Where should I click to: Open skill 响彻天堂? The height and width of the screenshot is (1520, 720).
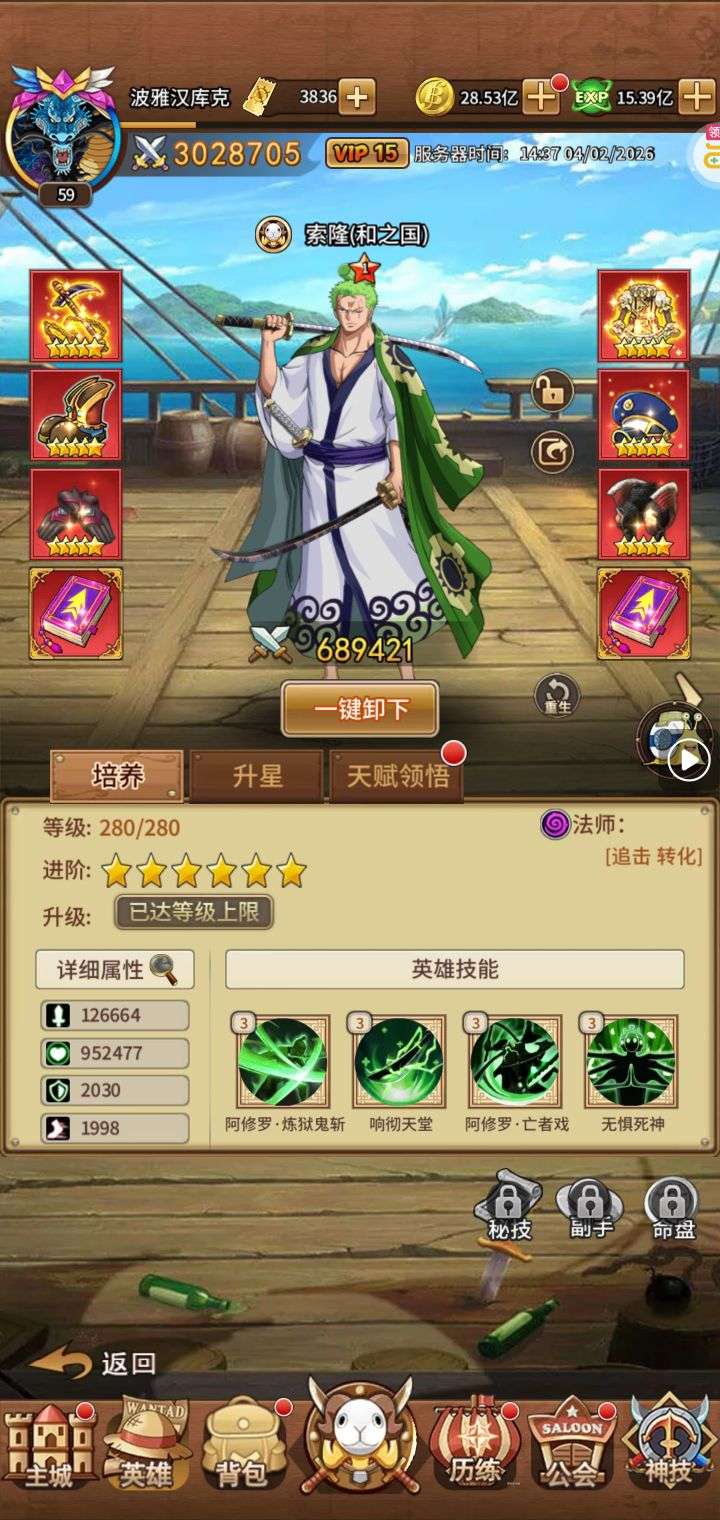[x=399, y=1063]
